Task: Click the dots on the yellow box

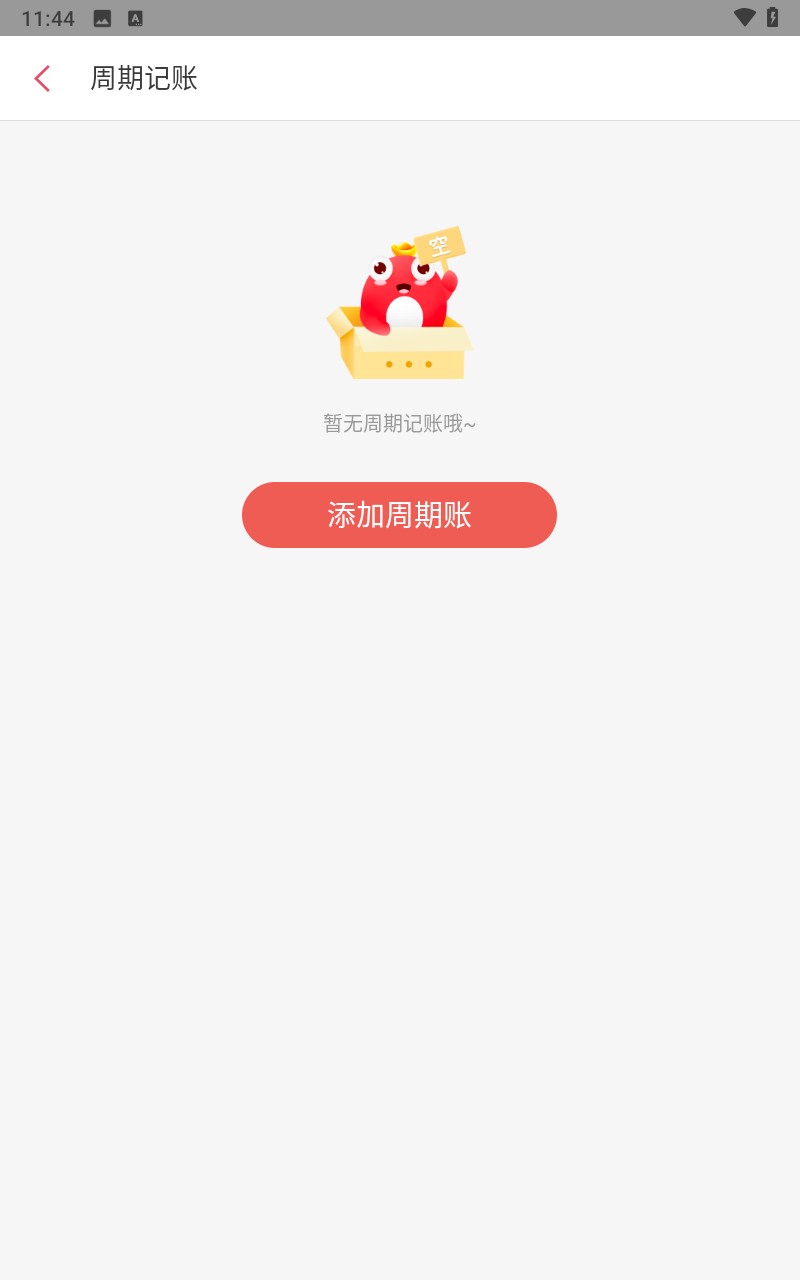Action: click(407, 364)
